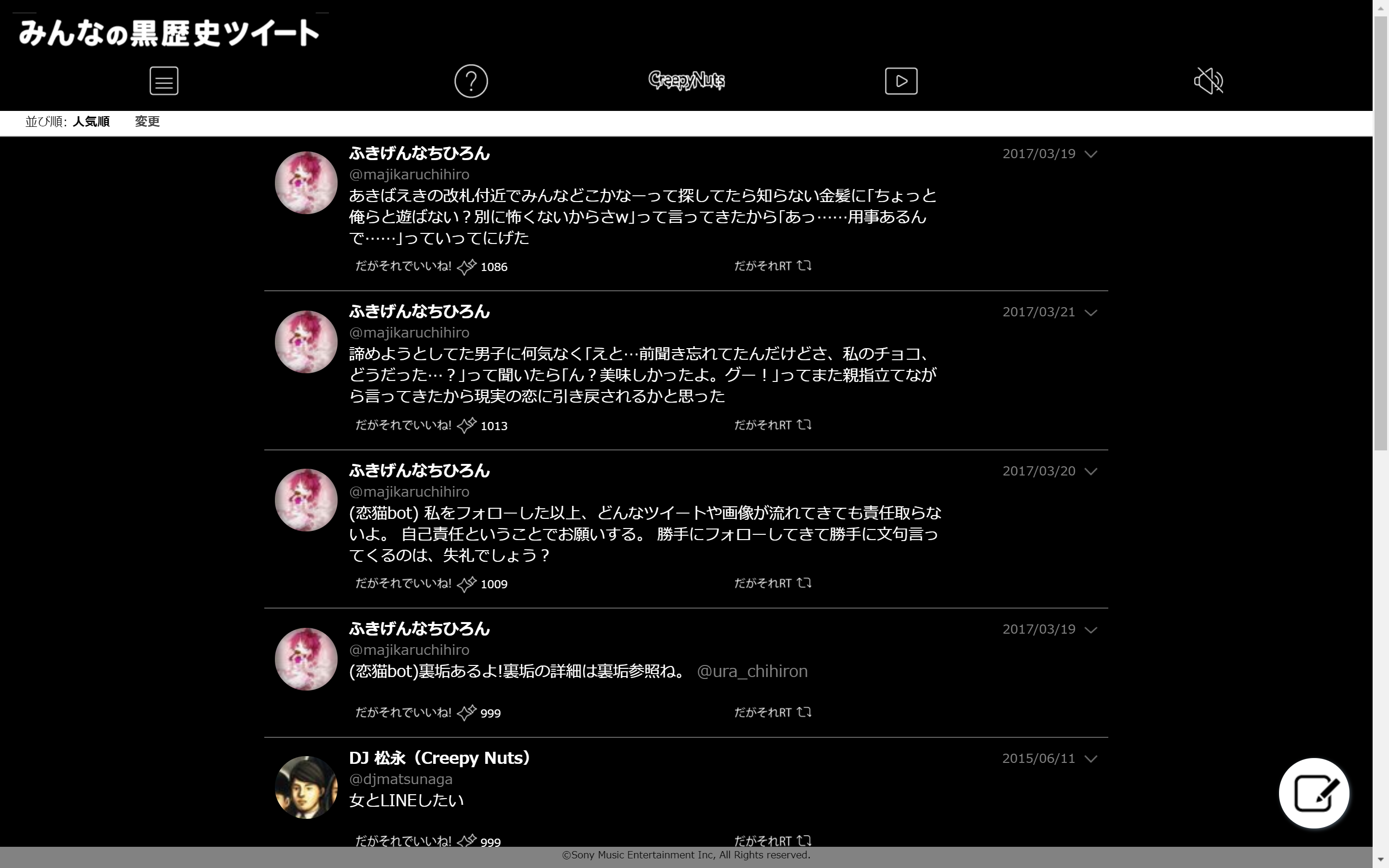Viewport: 1389px width, 868px height.
Task: Expand the chevron on the 2017/03/20 tweet
Action: tap(1090, 471)
